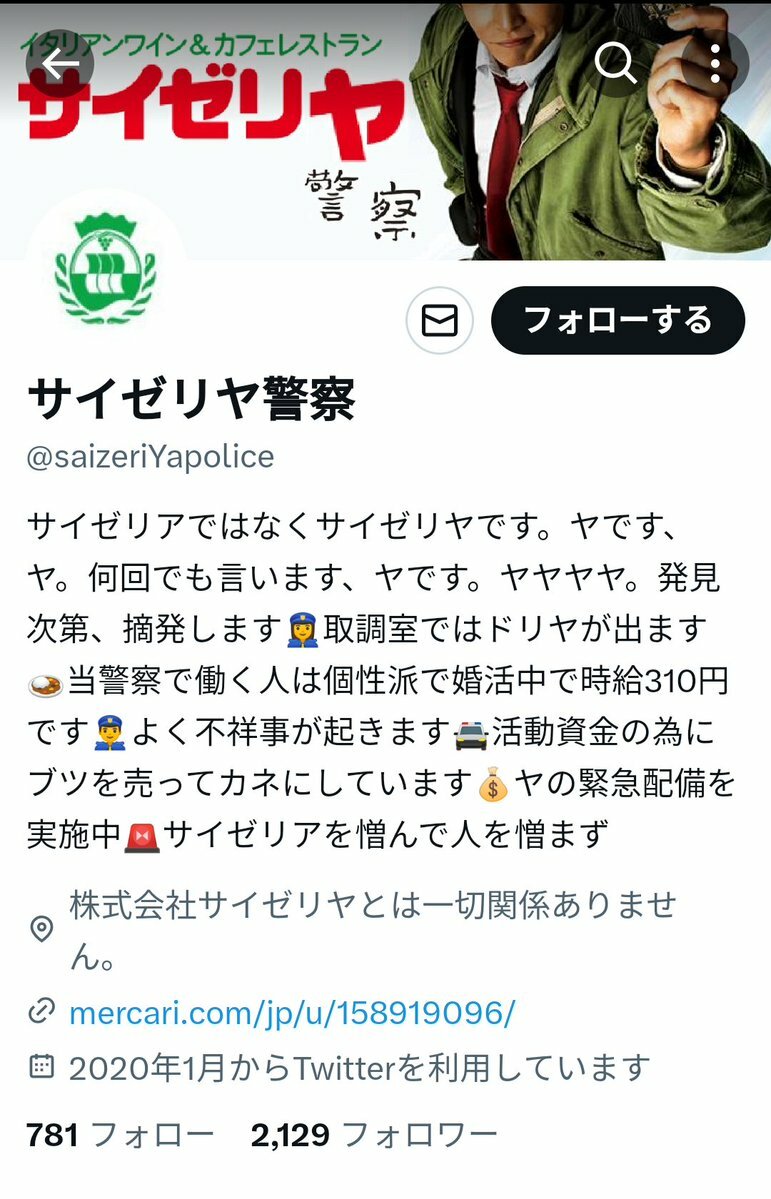Go back using the arrow icon
This screenshot has width=771, height=1199.
(x=60, y=64)
